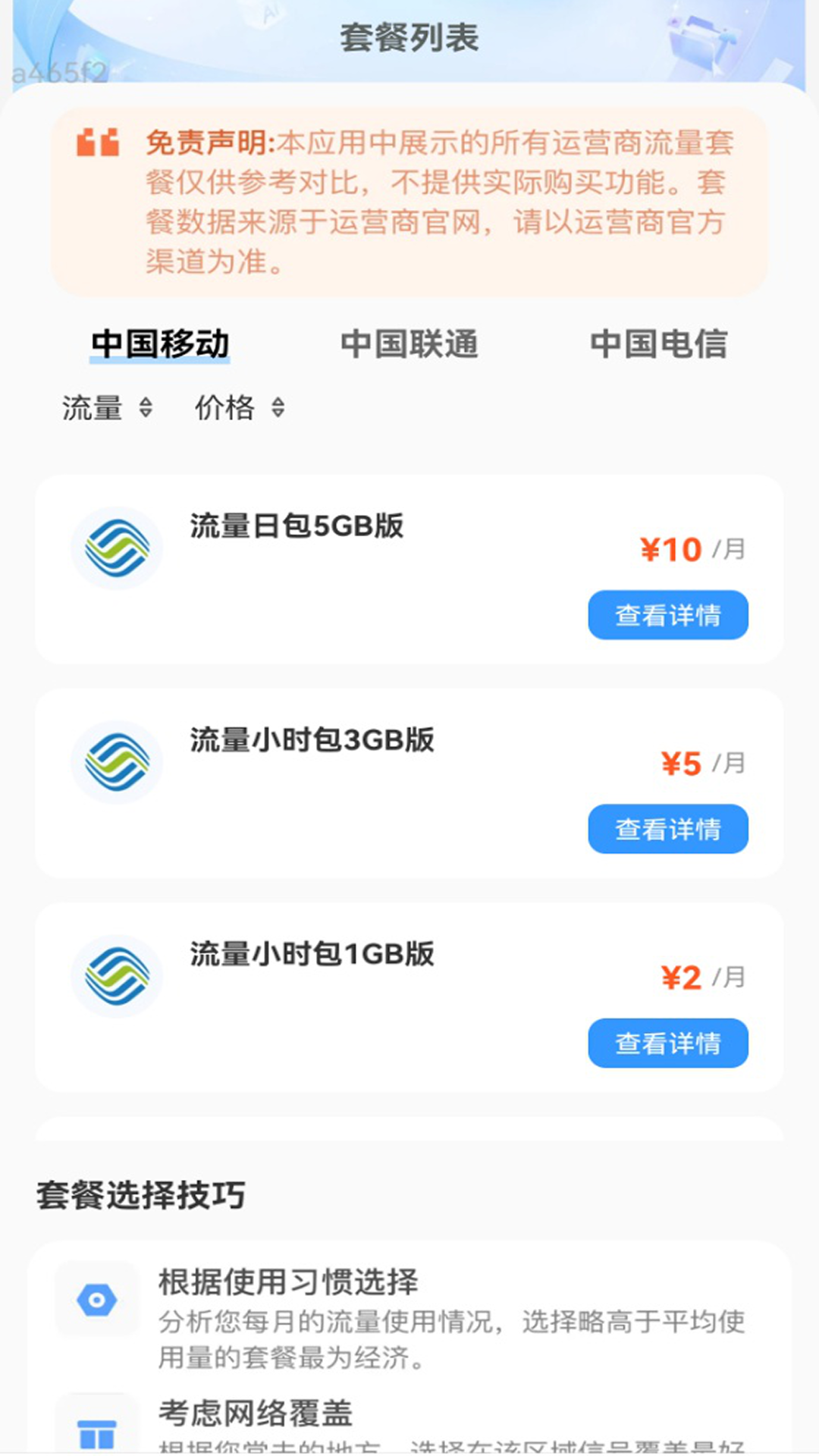Click the China Mobile logo on 流量小时包1GB版 card
The width and height of the screenshot is (819, 1456).
(x=115, y=976)
